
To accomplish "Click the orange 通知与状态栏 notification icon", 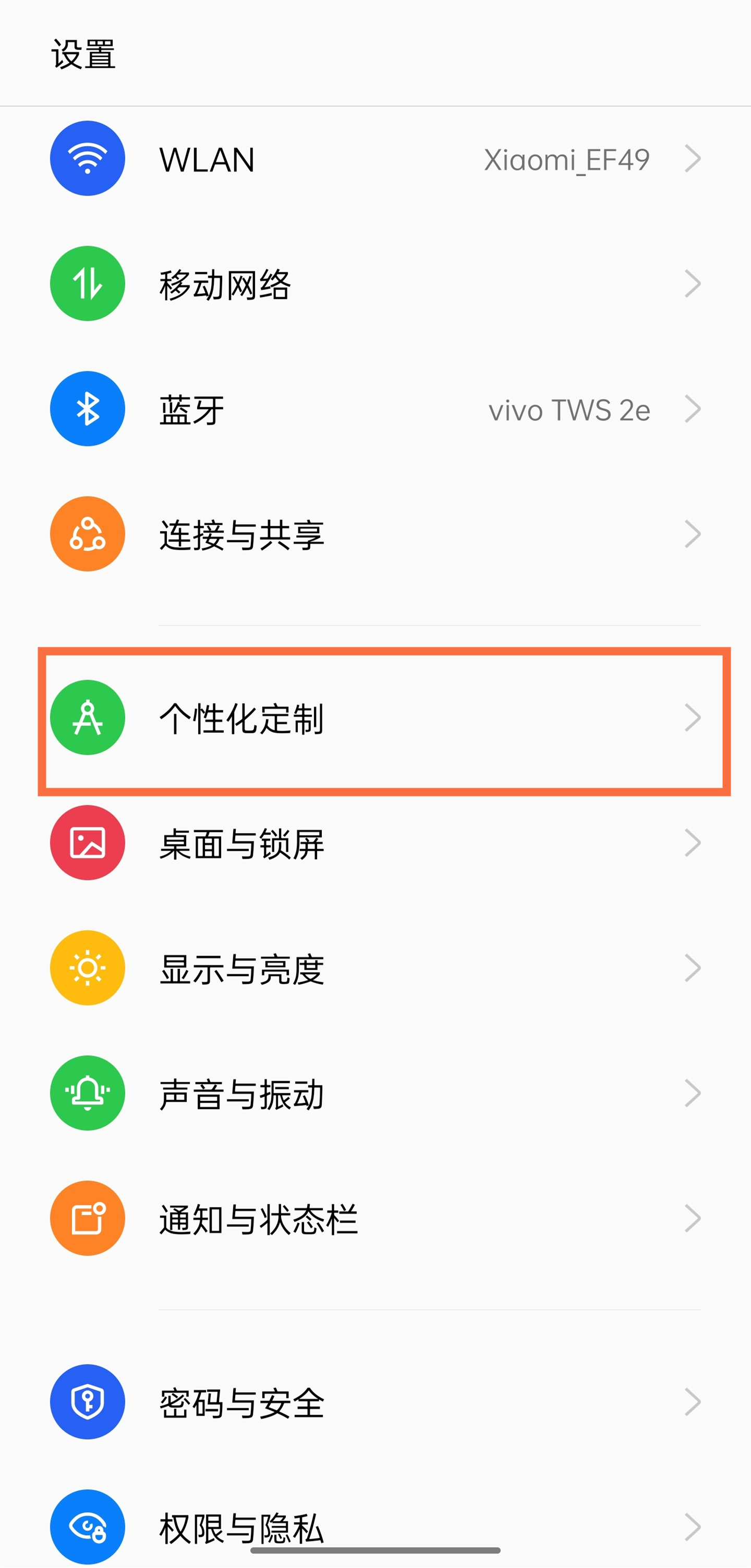I will point(87,1218).
